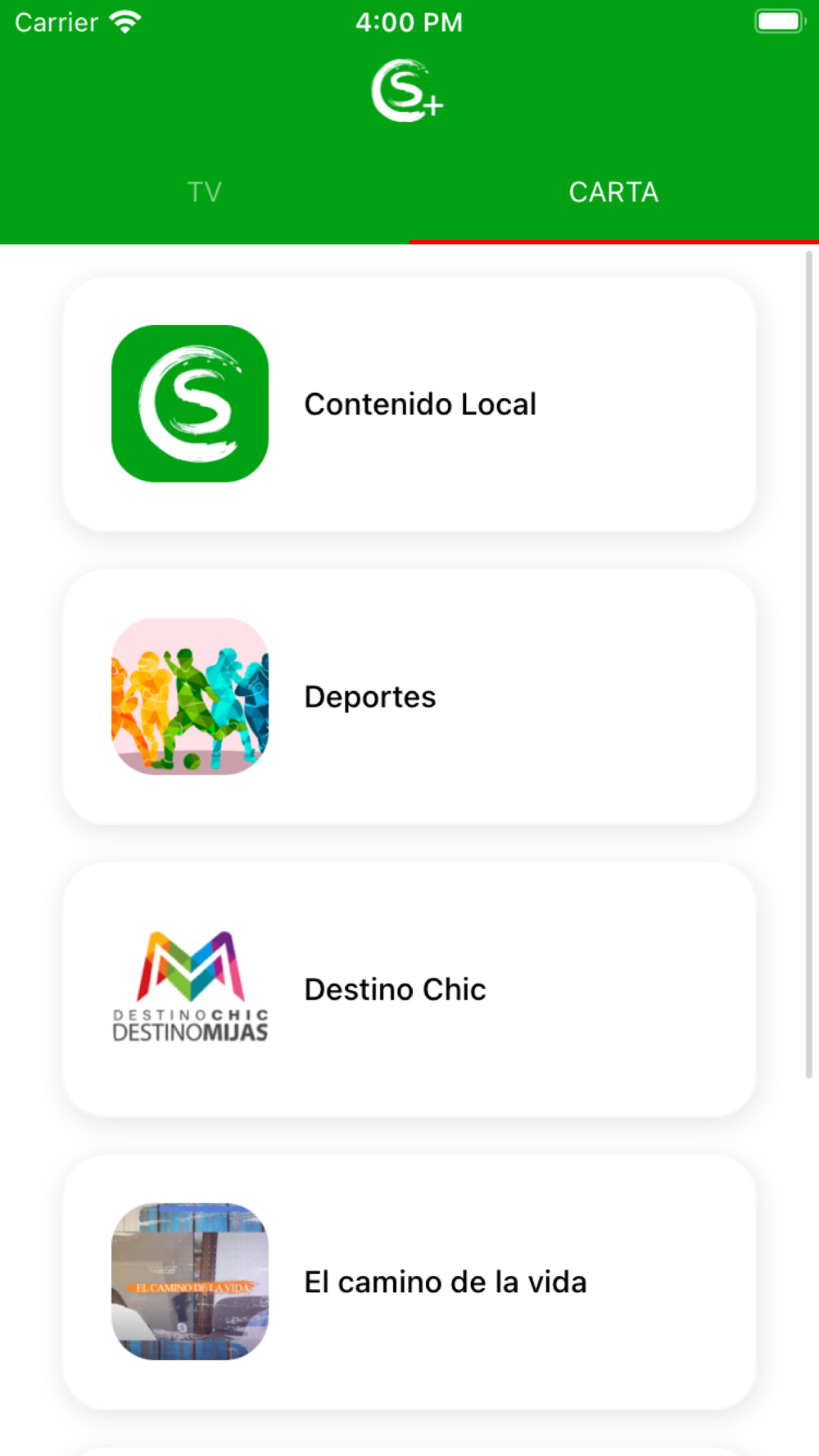Screen dimensions: 819x1456
Task: Browse the Deportes category
Action: pyautogui.click(x=409, y=697)
